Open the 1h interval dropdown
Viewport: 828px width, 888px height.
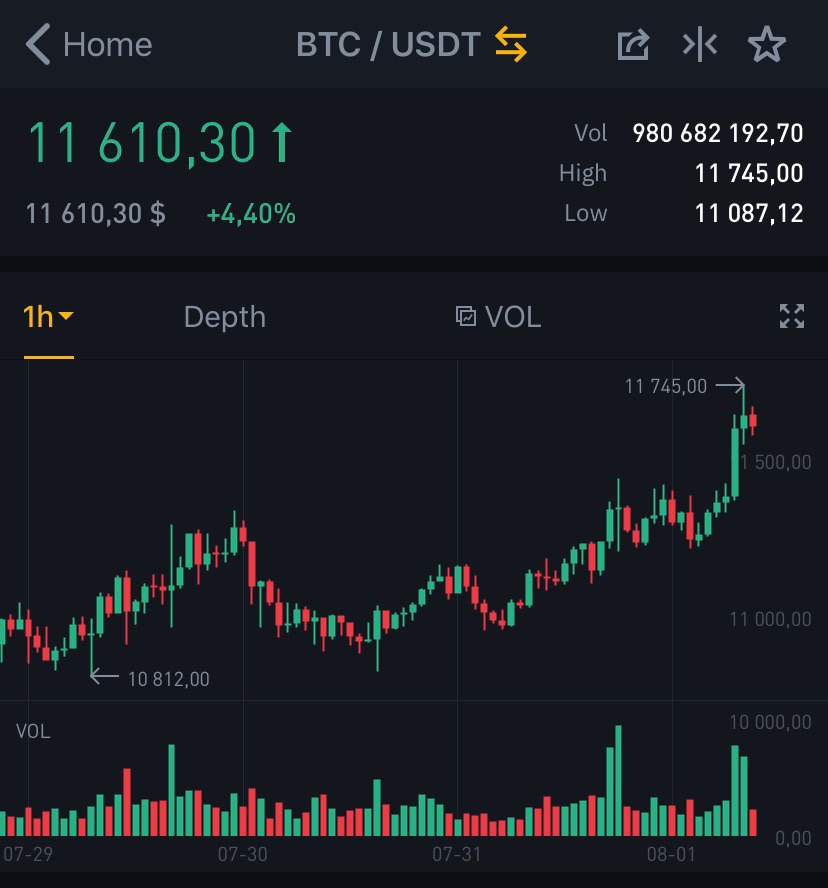[x=48, y=318]
